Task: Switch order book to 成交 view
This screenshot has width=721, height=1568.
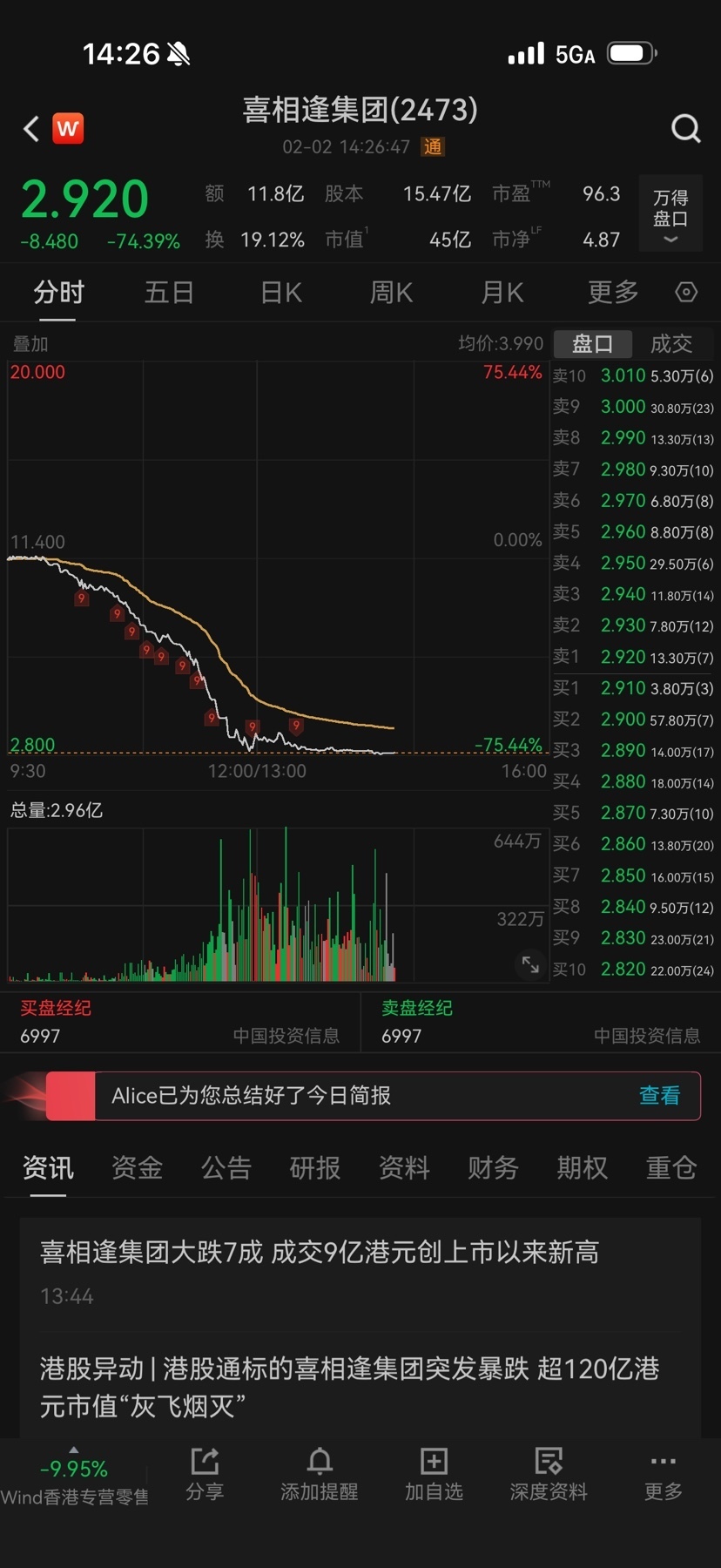Action: [671, 344]
